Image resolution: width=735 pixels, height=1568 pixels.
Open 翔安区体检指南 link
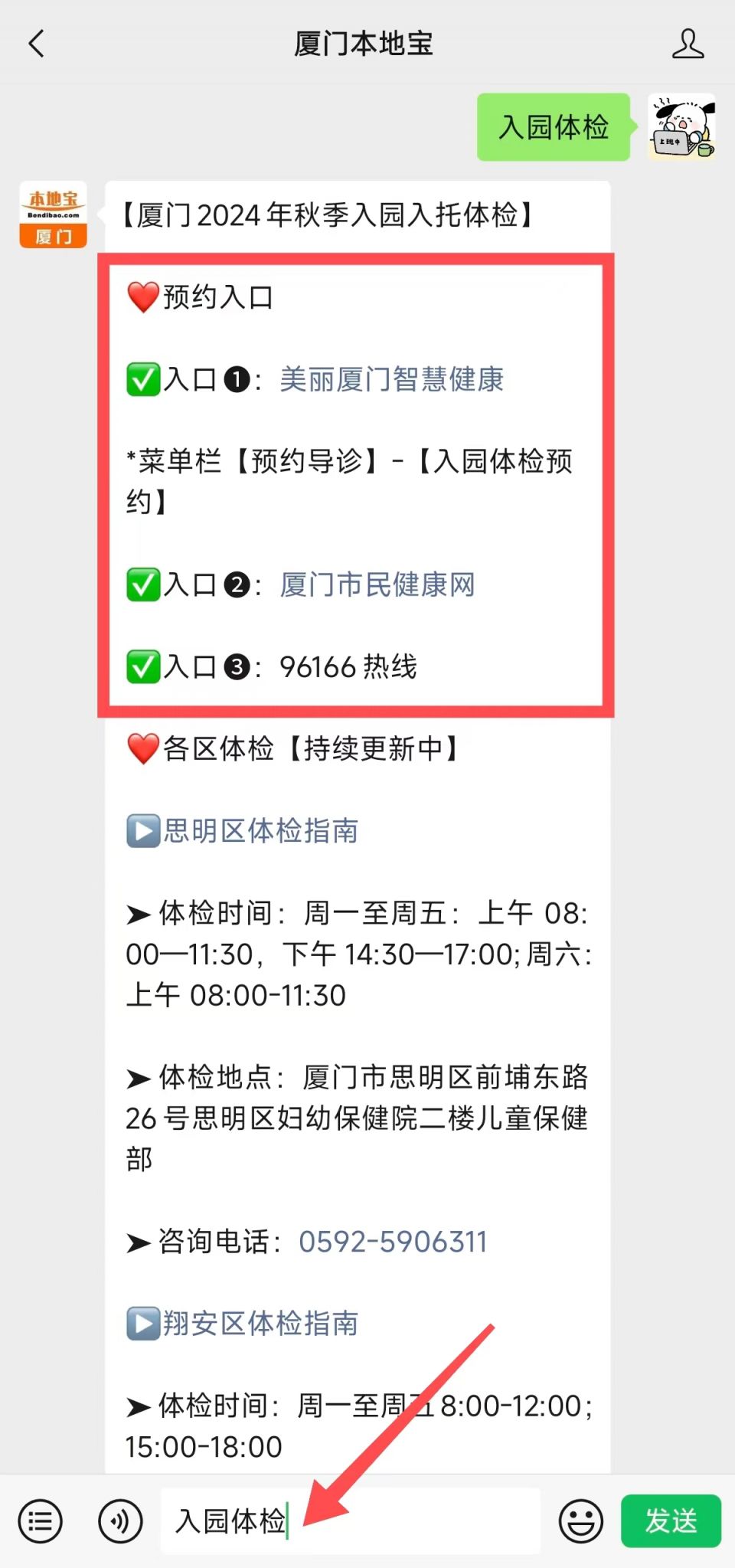point(260,1323)
